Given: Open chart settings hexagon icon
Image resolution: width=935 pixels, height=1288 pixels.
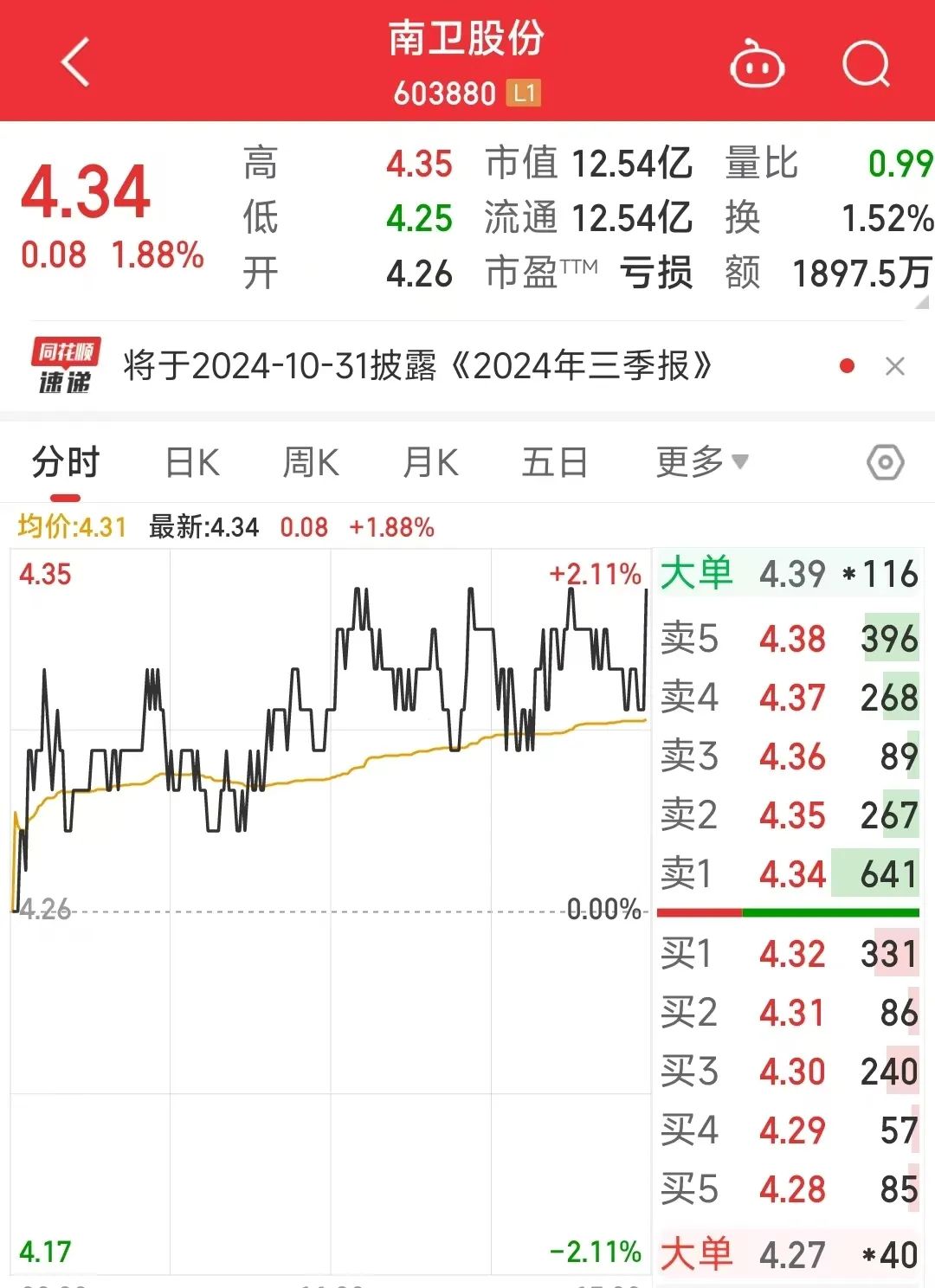Looking at the screenshot, I should pyautogui.click(x=885, y=462).
